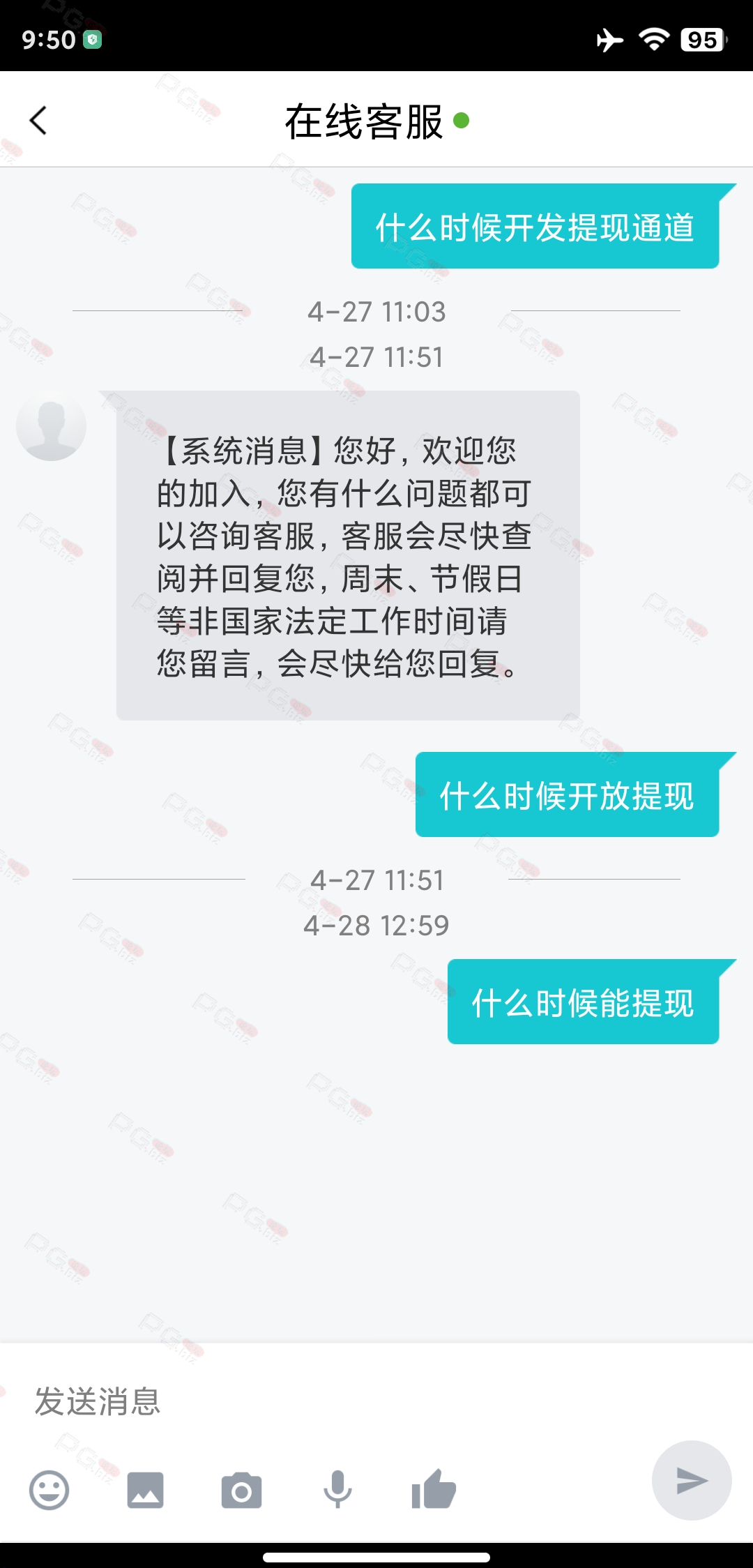This screenshot has height=1568, width=753.
Task: Send a thumbs-up like
Action: pos(434,1489)
